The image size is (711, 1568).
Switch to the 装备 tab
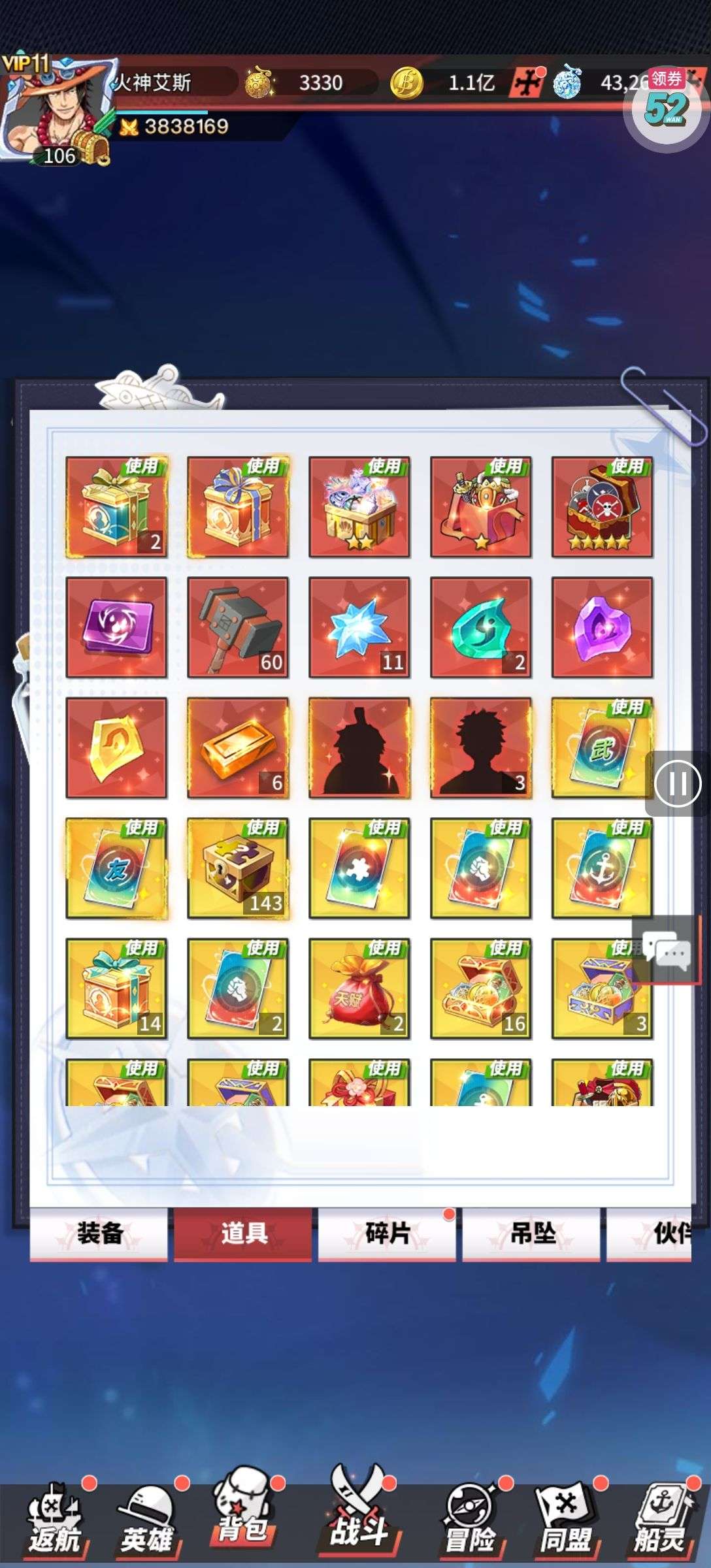(x=99, y=1233)
